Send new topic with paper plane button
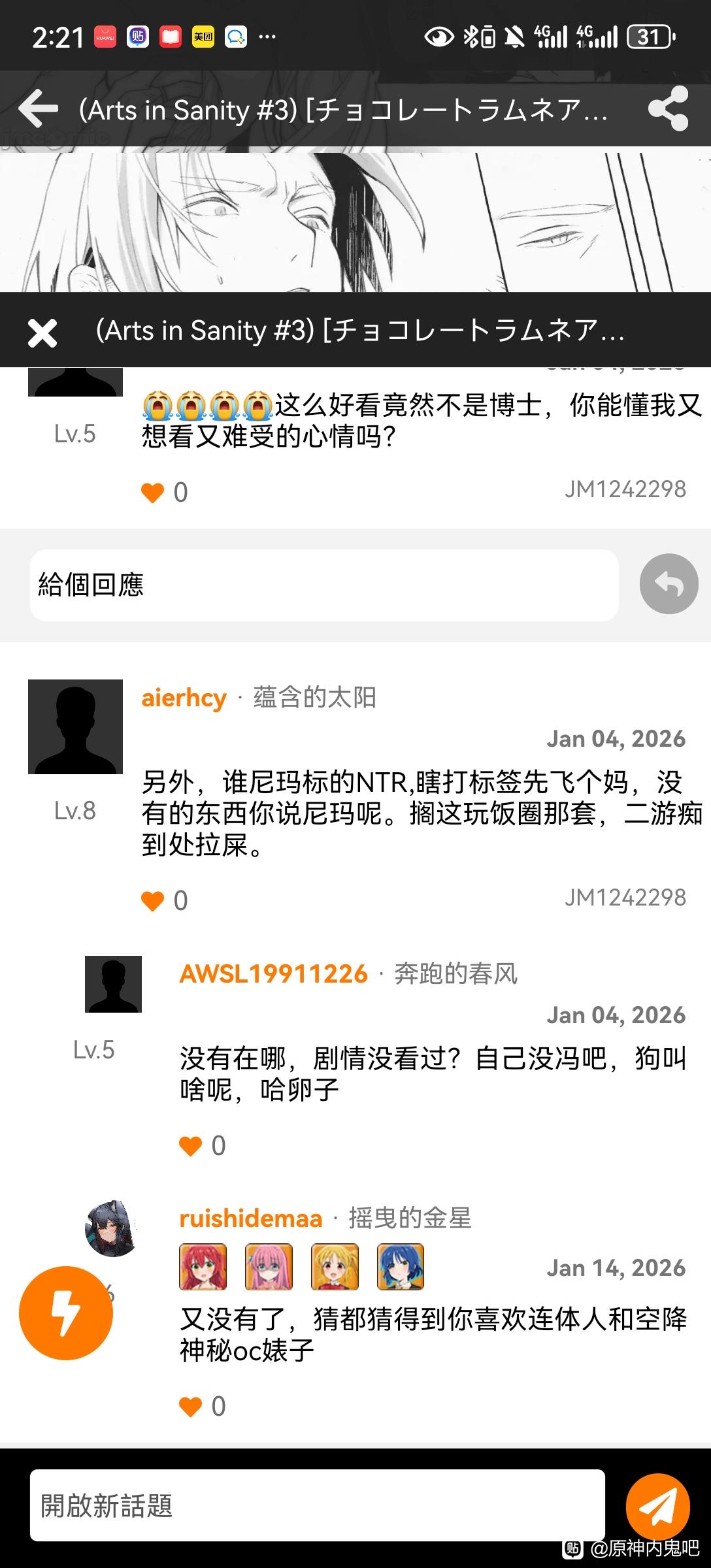Image resolution: width=711 pixels, height=1568 pixels. coord(657,1506)
